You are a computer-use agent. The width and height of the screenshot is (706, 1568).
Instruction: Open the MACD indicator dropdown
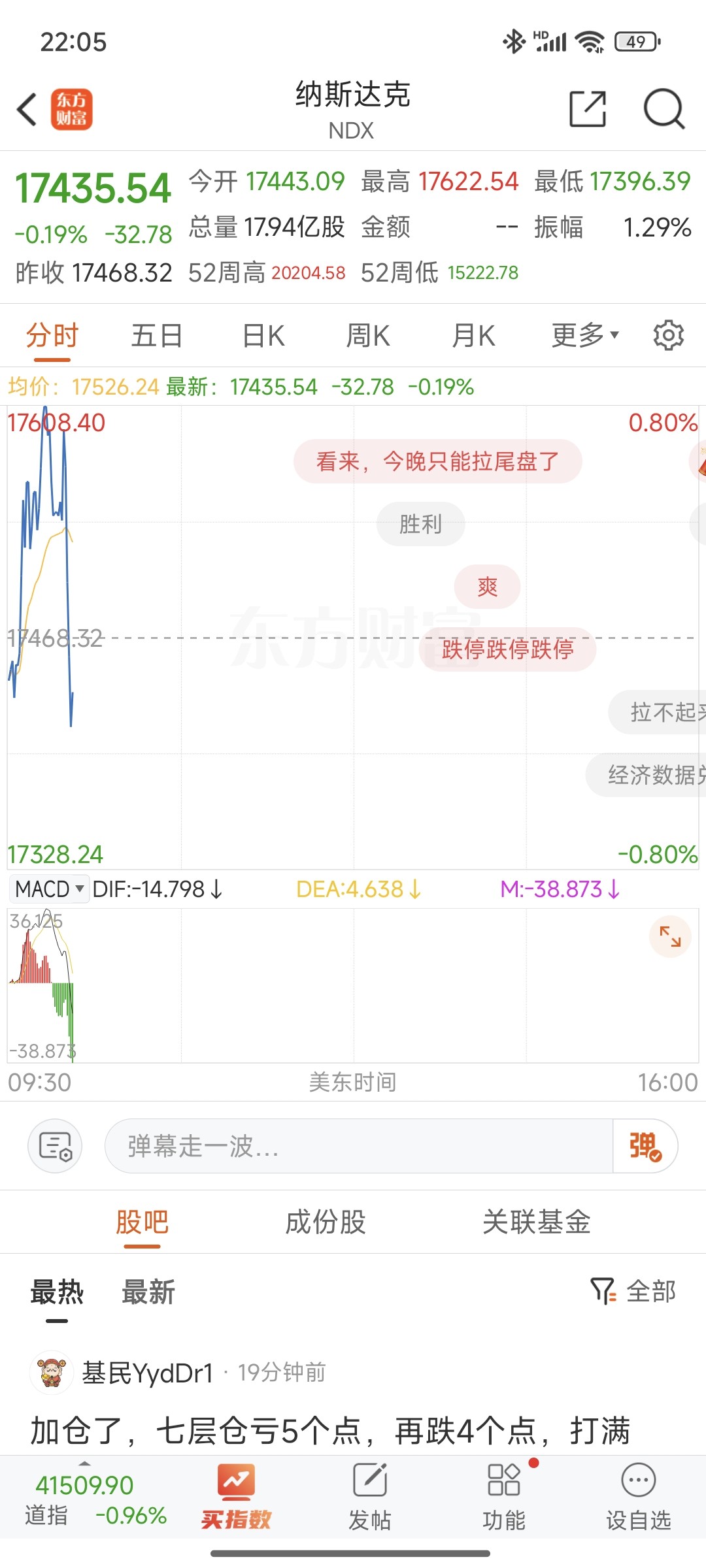click(x=50, y=889)
